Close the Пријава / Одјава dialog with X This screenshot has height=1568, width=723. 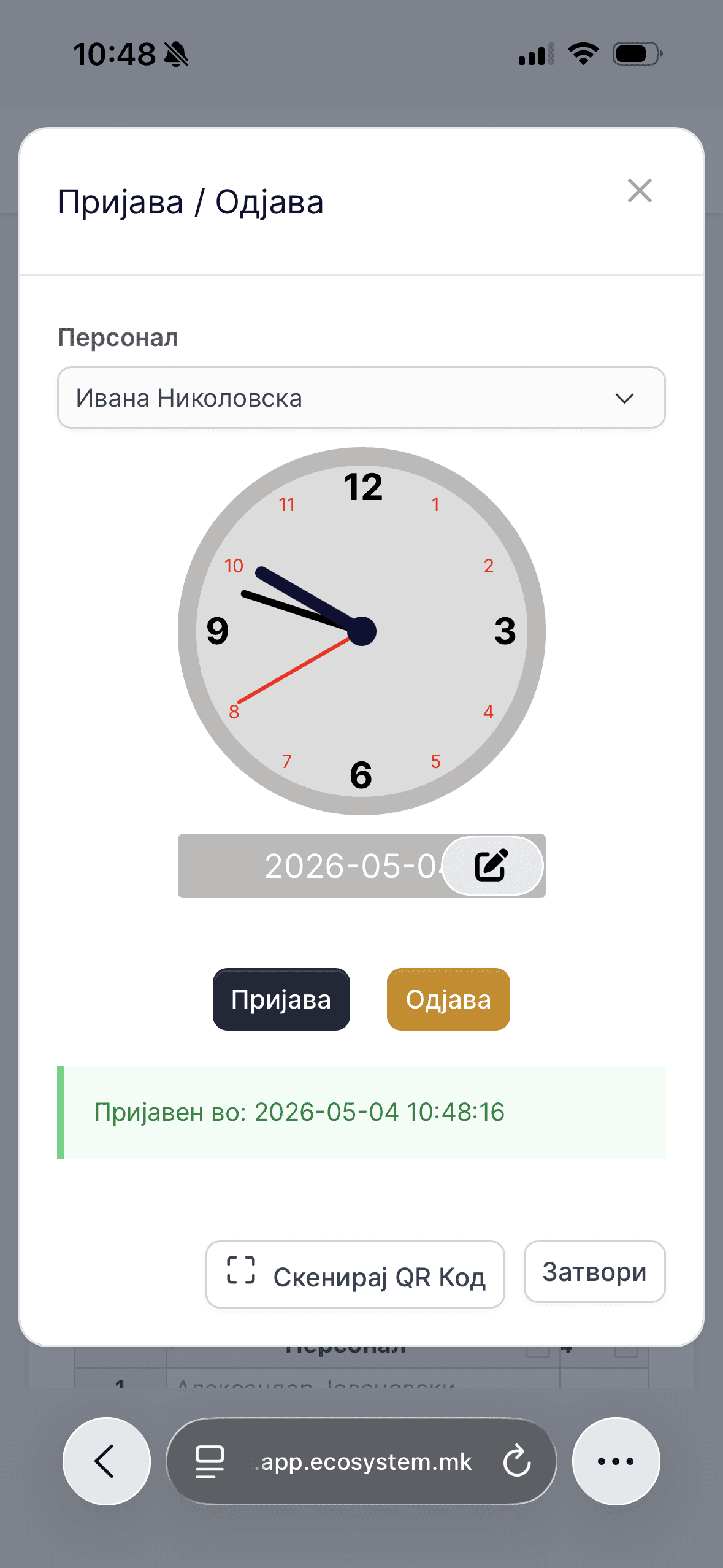pos(640,191)
